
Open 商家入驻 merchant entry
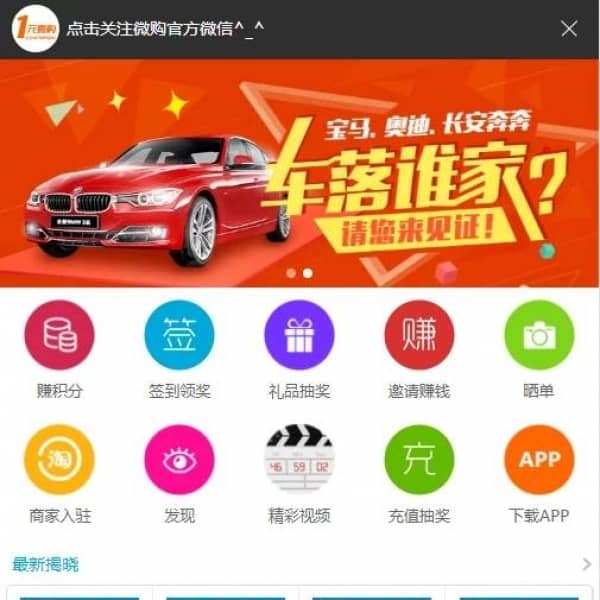pyautogui.click(x=59, y=460)
